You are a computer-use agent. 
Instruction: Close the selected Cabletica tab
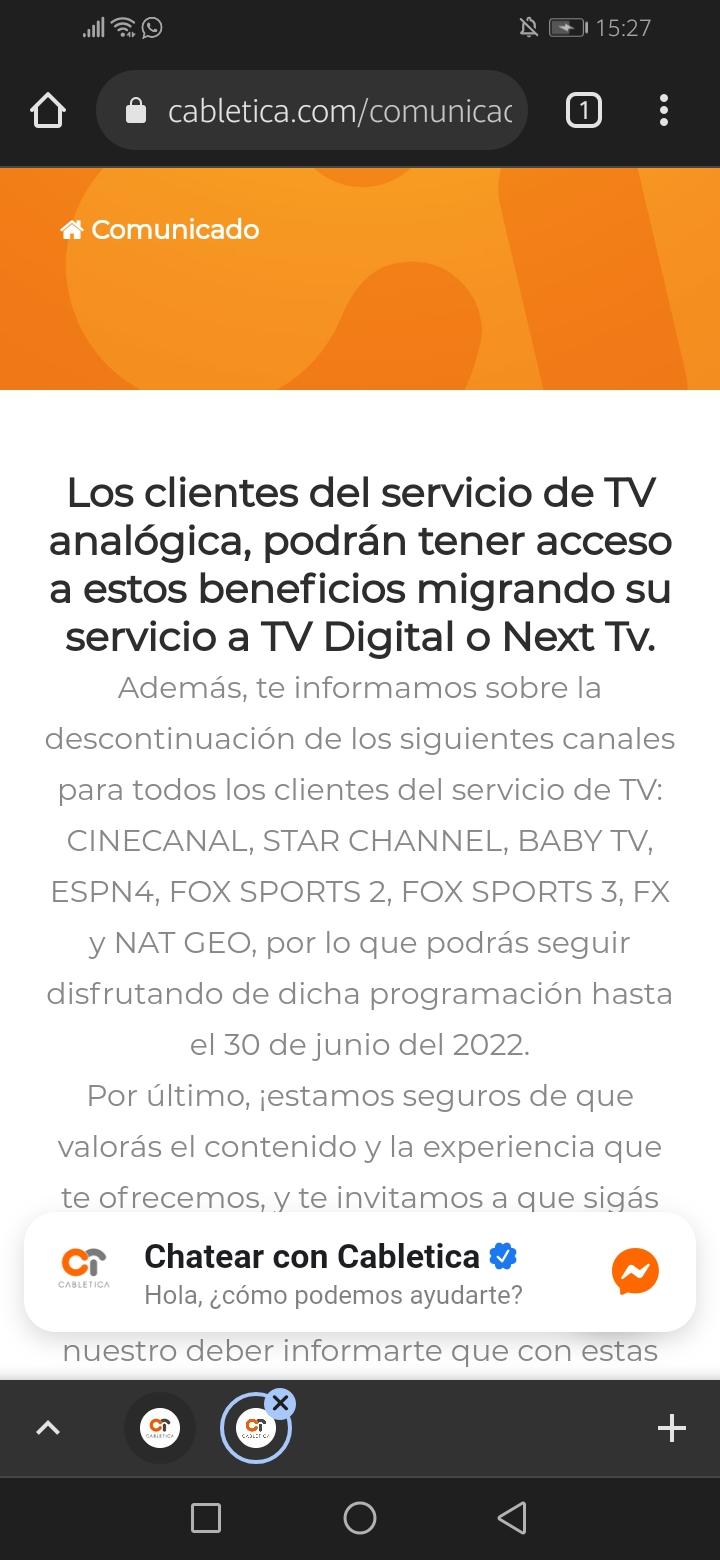[280, 1403]
